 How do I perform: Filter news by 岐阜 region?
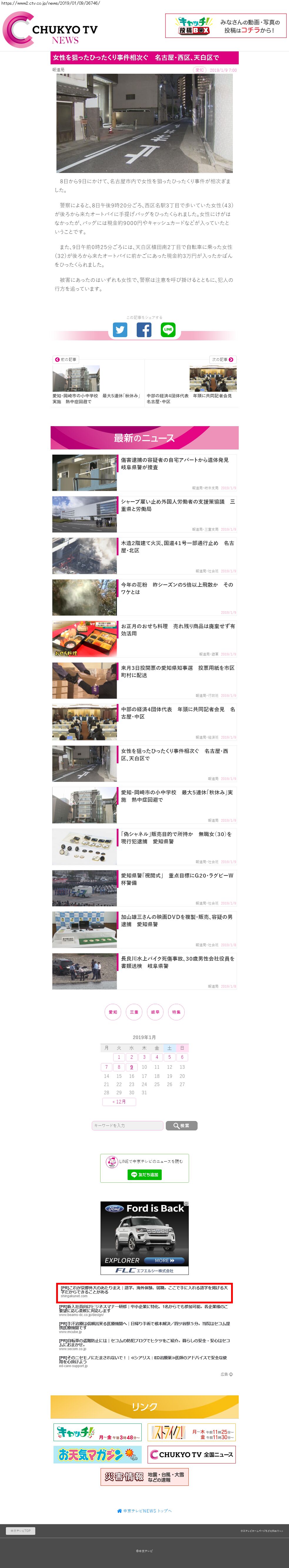(155, 1012)
